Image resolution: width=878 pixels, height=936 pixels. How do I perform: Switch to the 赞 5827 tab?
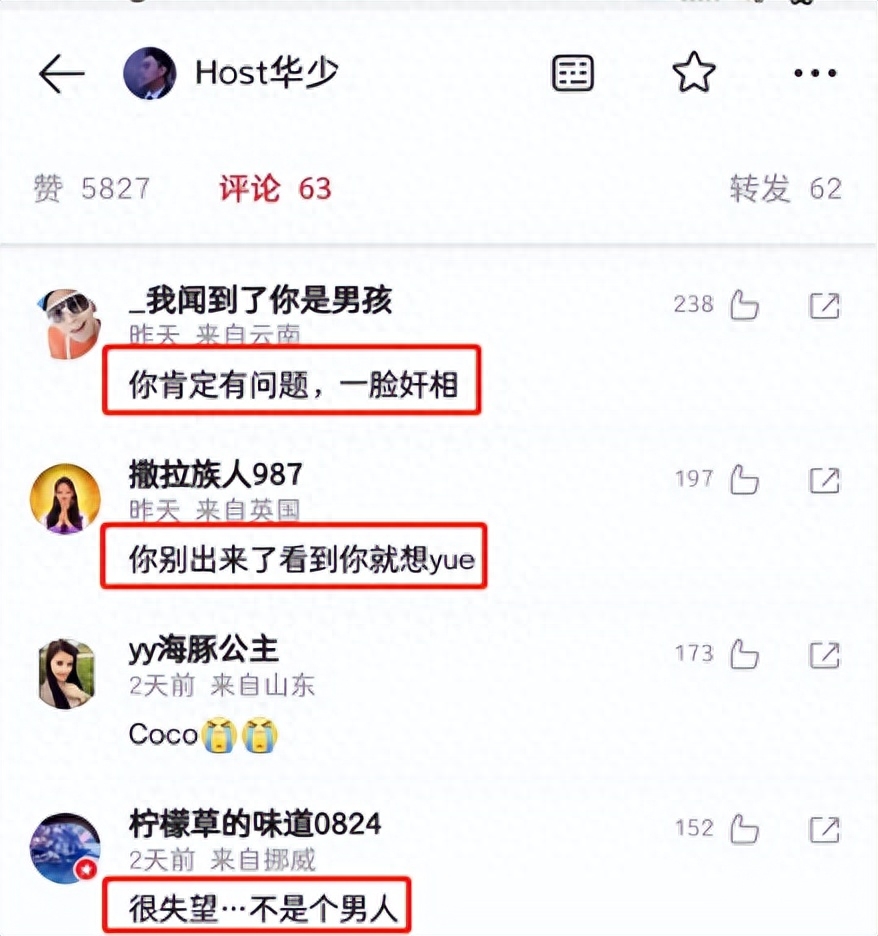[91, 188]
